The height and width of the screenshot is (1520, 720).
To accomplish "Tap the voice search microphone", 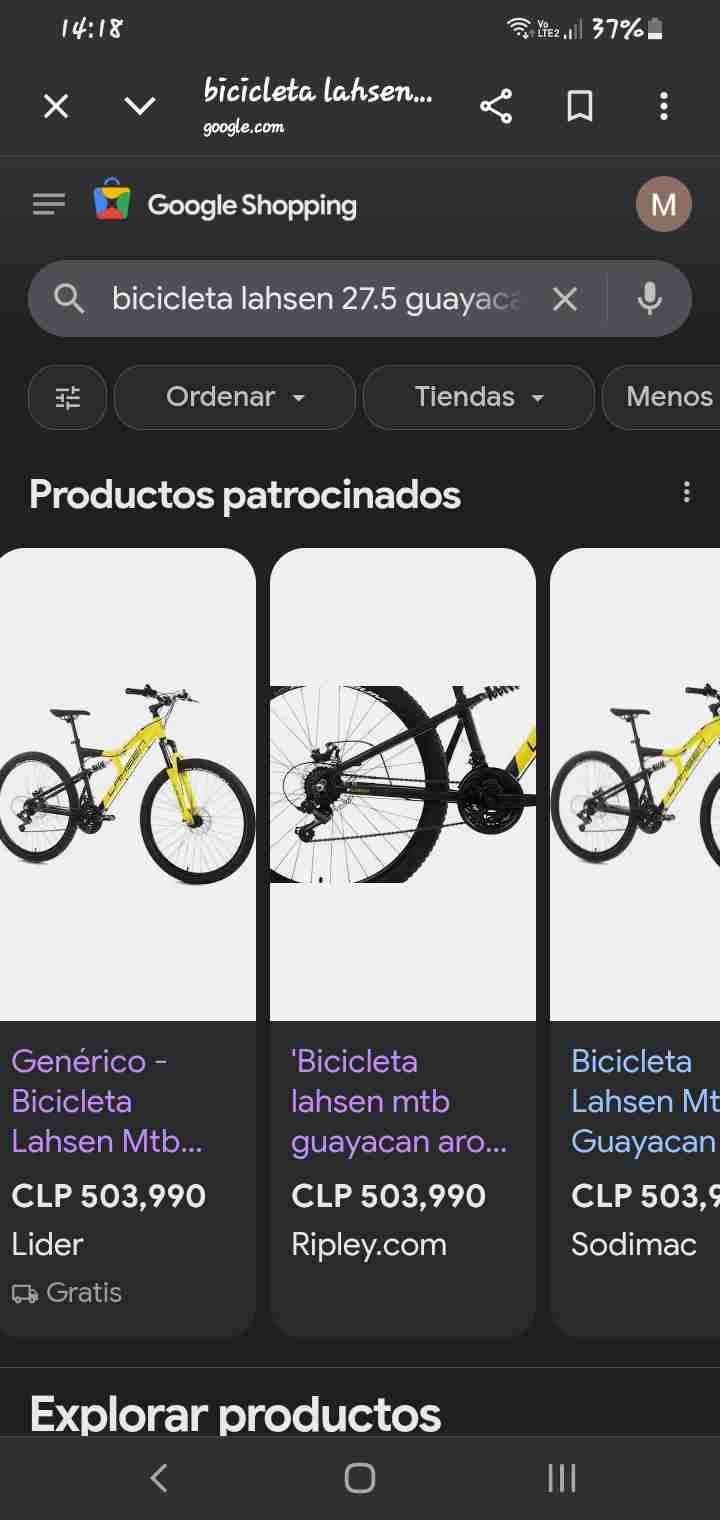I will 650,297.
